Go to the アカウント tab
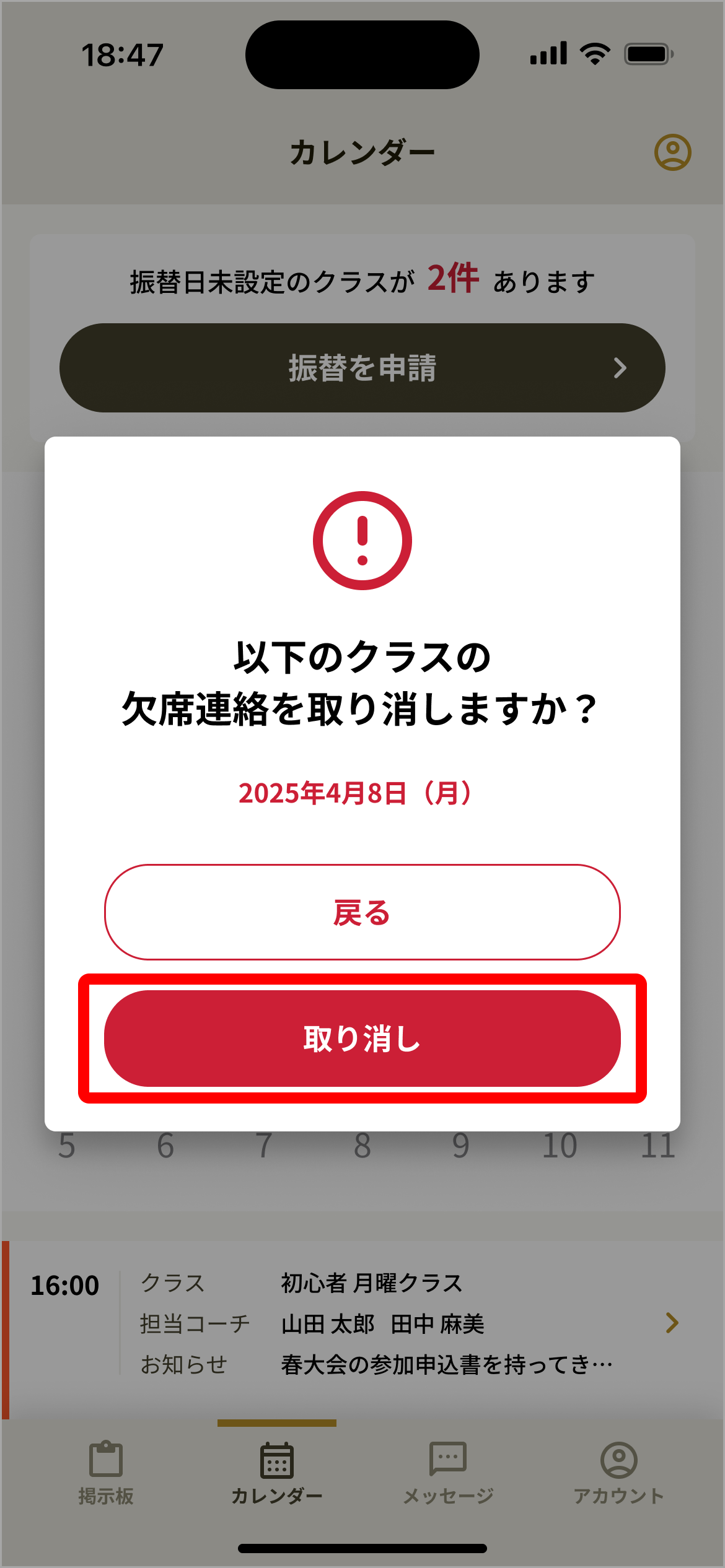Viewport: 725px width, 1568px height. click(618, 1473)
